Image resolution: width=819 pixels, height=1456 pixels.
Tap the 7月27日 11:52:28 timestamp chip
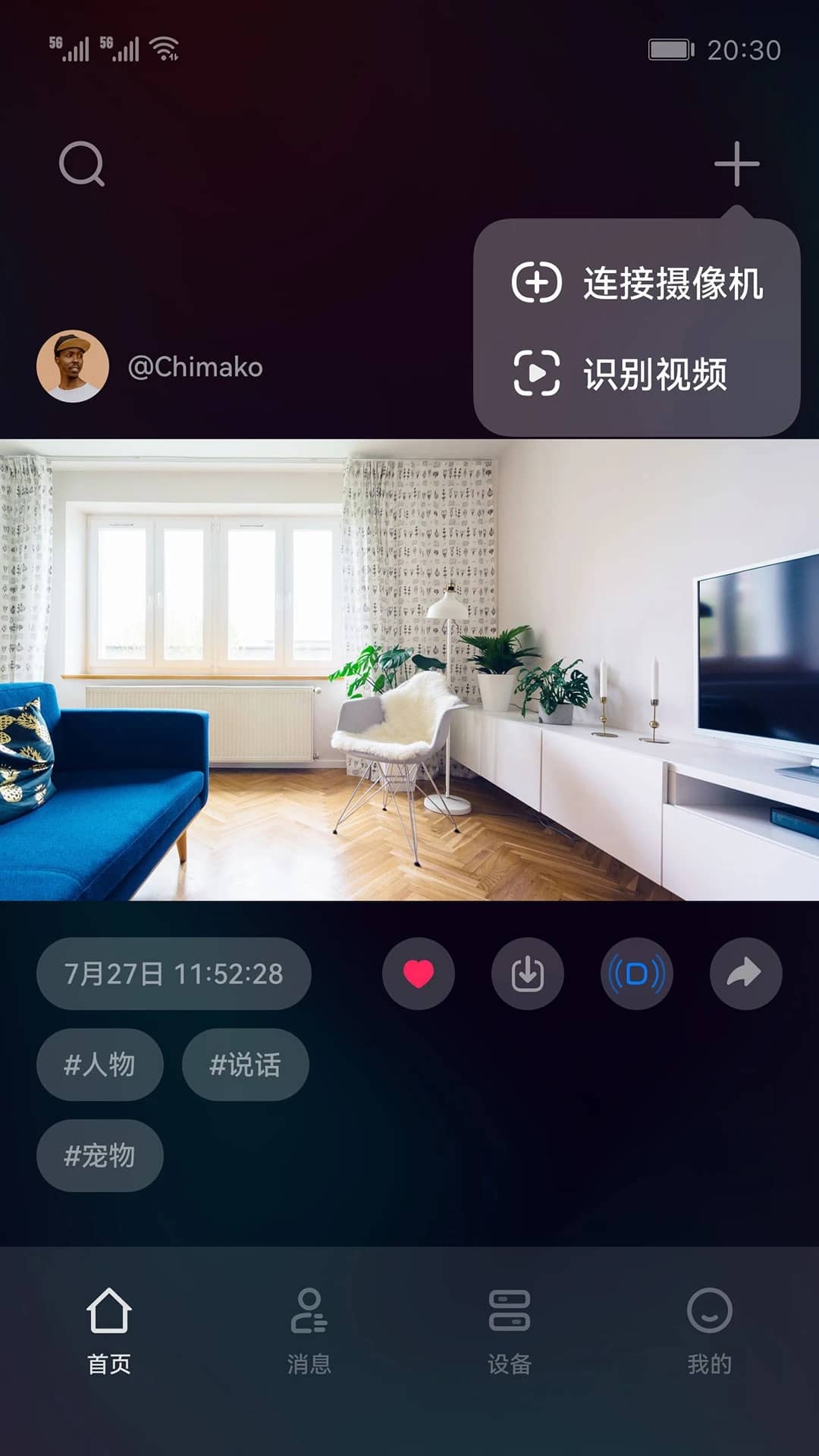pyautogui.click(x=174, y=974)
